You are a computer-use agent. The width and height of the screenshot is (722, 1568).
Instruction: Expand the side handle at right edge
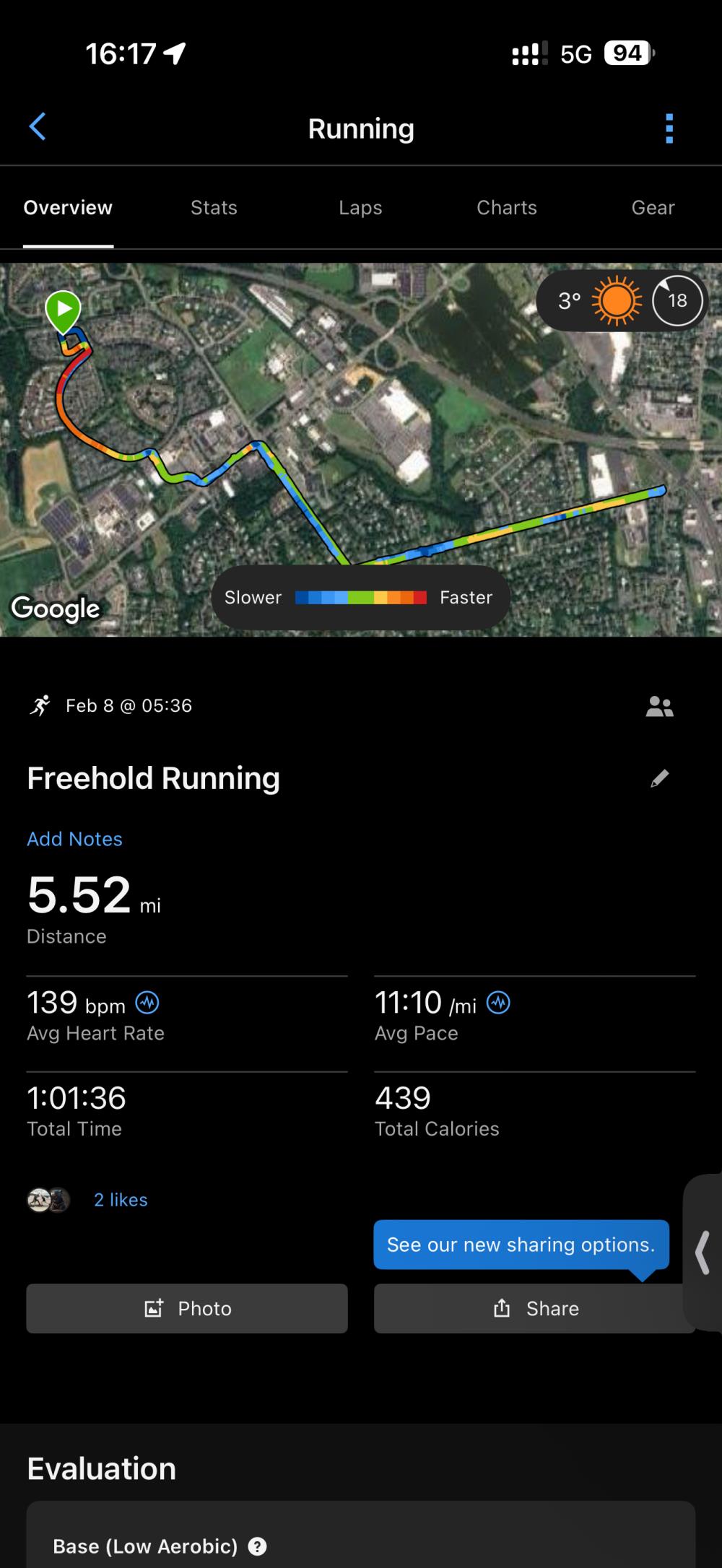pyautogui.click(x=703, y=1253)
